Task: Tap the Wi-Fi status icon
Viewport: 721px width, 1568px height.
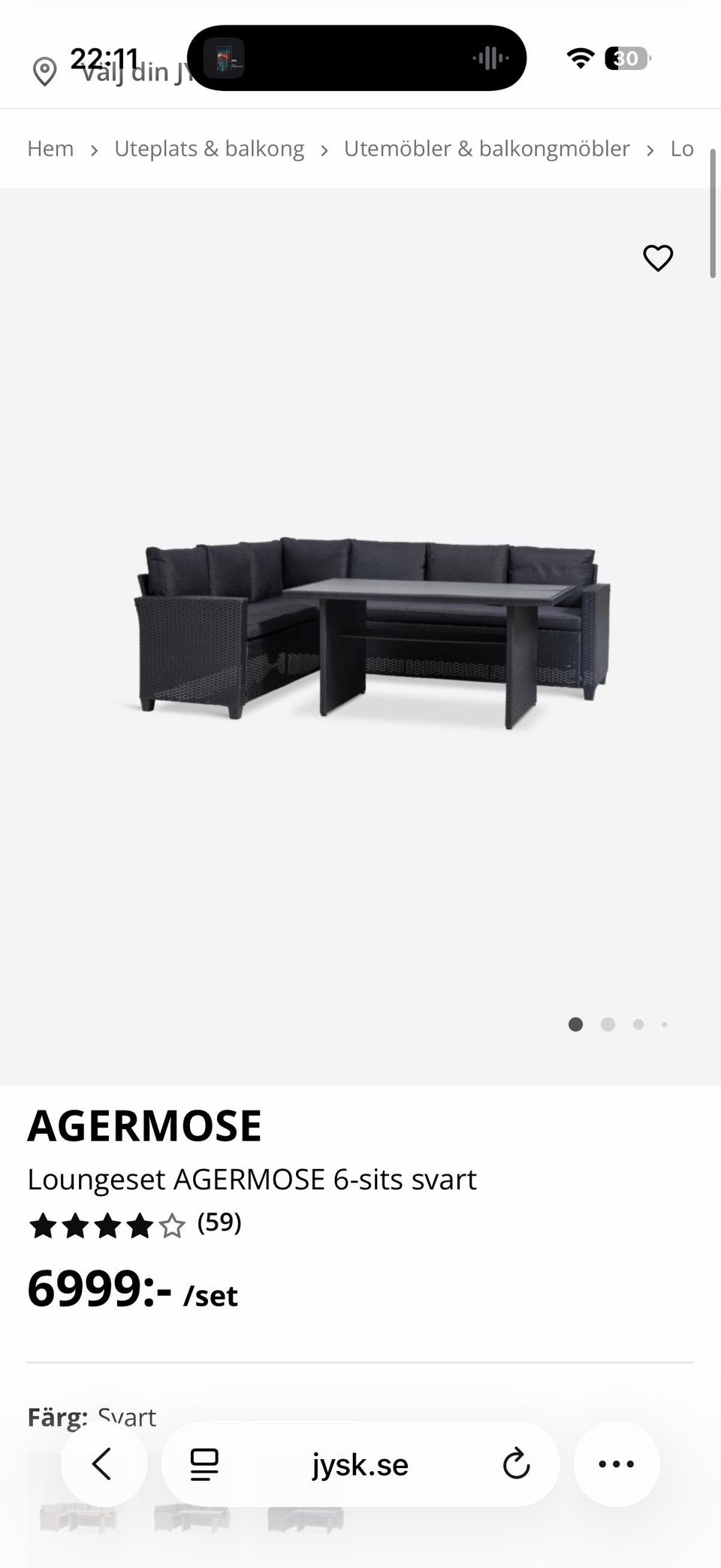Action: click(579, 59)
